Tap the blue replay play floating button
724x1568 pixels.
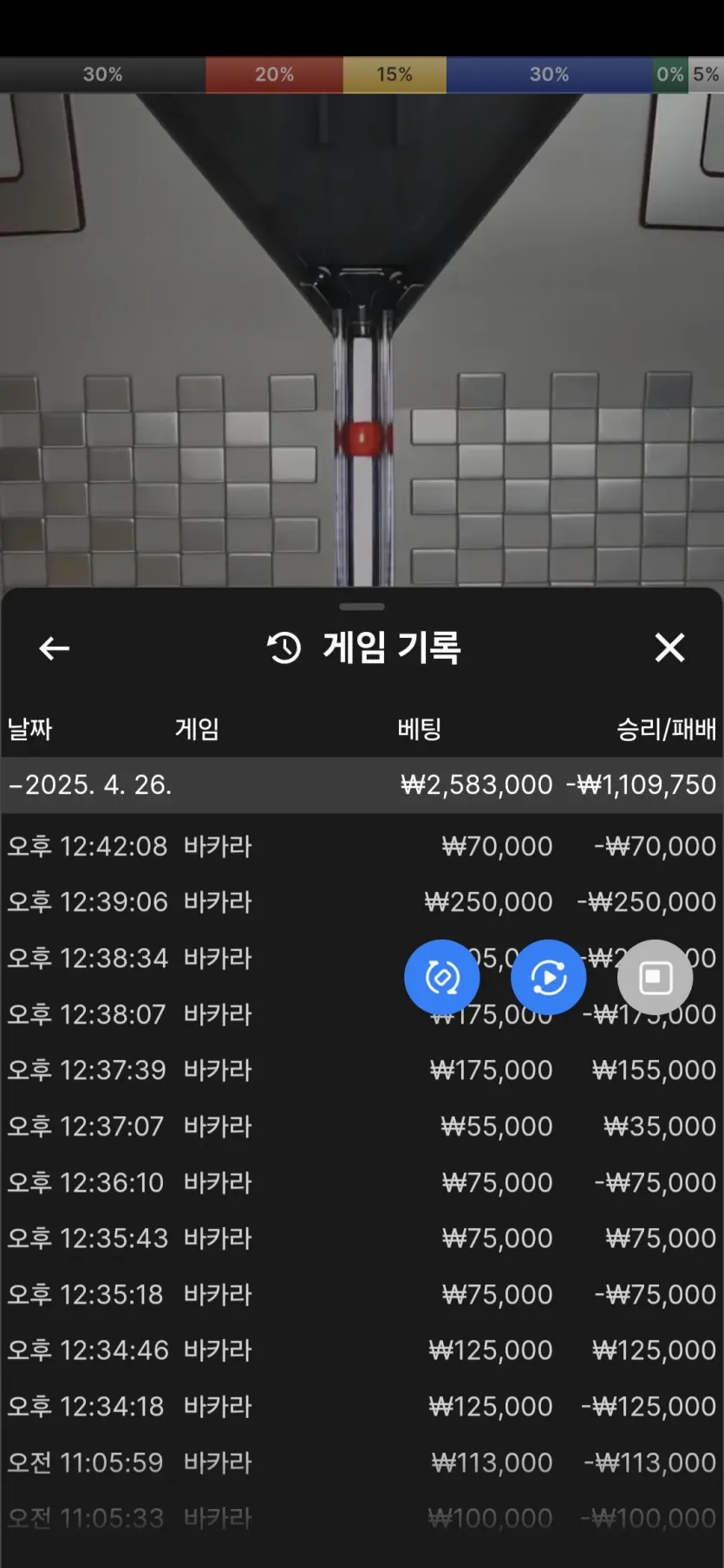pos(549,978)
